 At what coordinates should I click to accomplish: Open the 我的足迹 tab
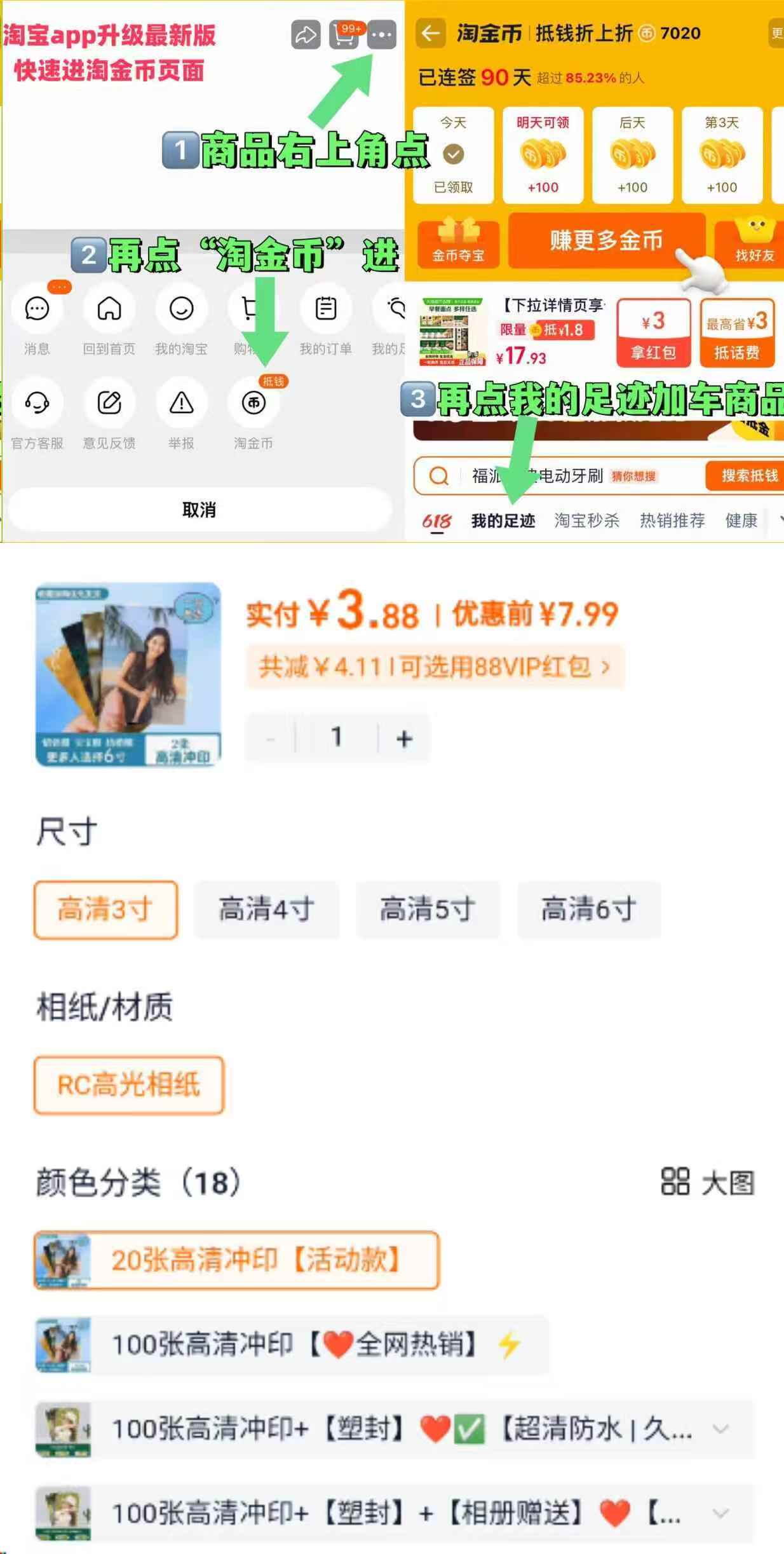[504, 520]
